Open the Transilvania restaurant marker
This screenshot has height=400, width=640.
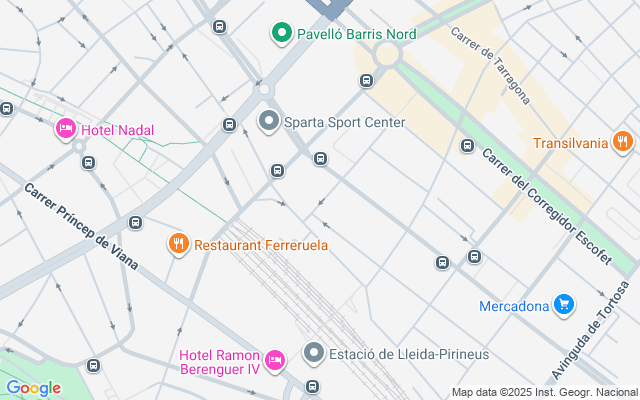[x=623, y=142]
